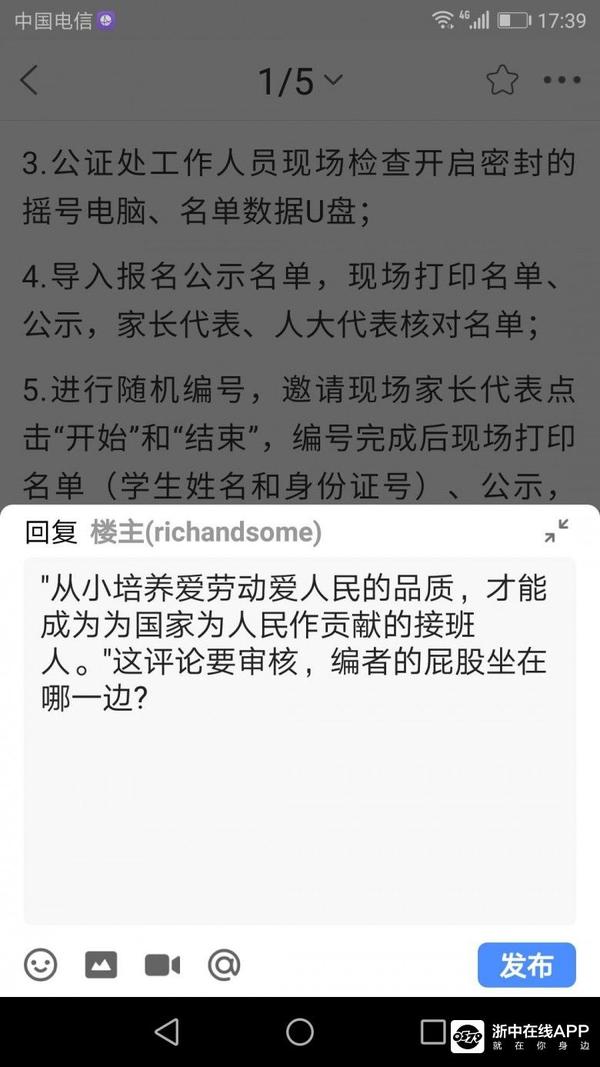Go back using the top arrow

point(29,81)
